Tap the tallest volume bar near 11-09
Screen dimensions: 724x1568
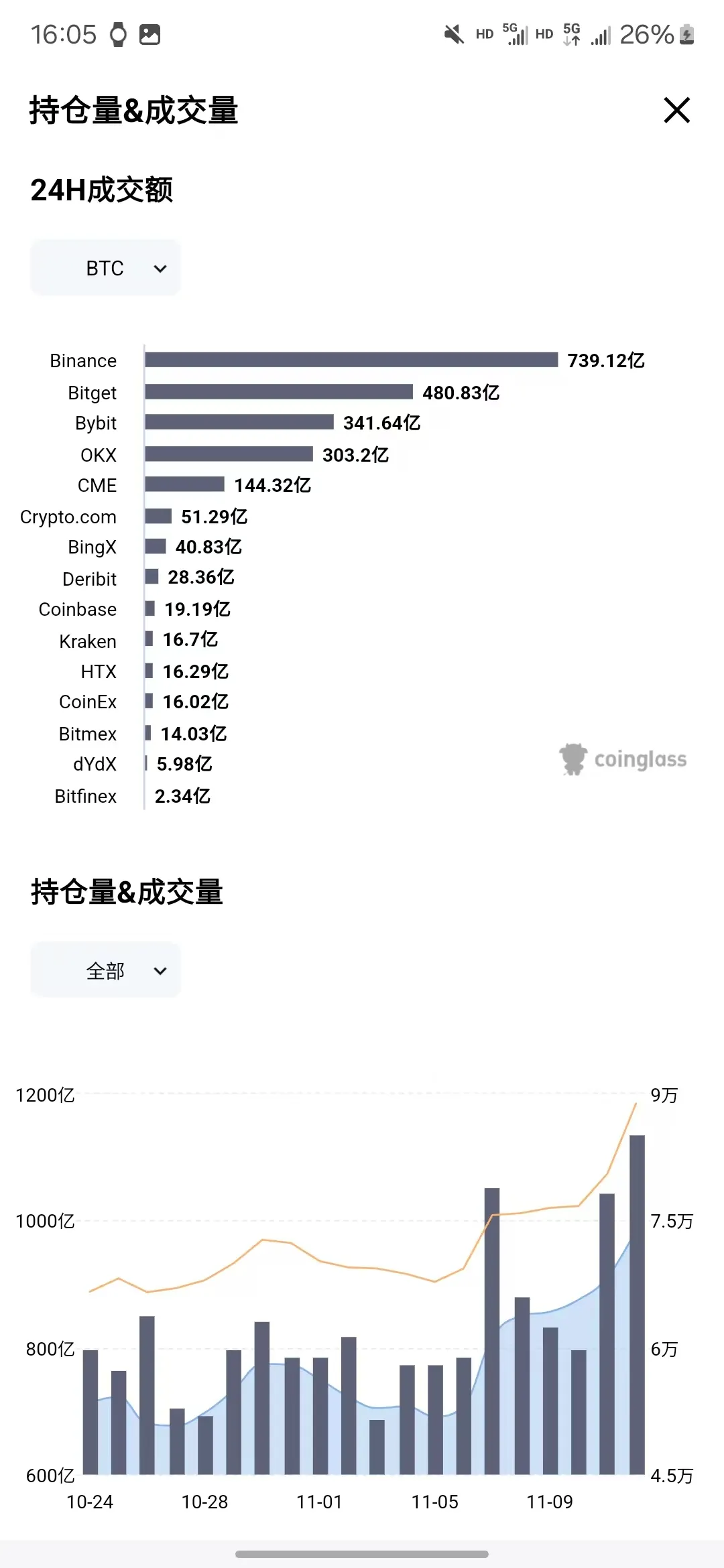click(x=636, y=1307)
